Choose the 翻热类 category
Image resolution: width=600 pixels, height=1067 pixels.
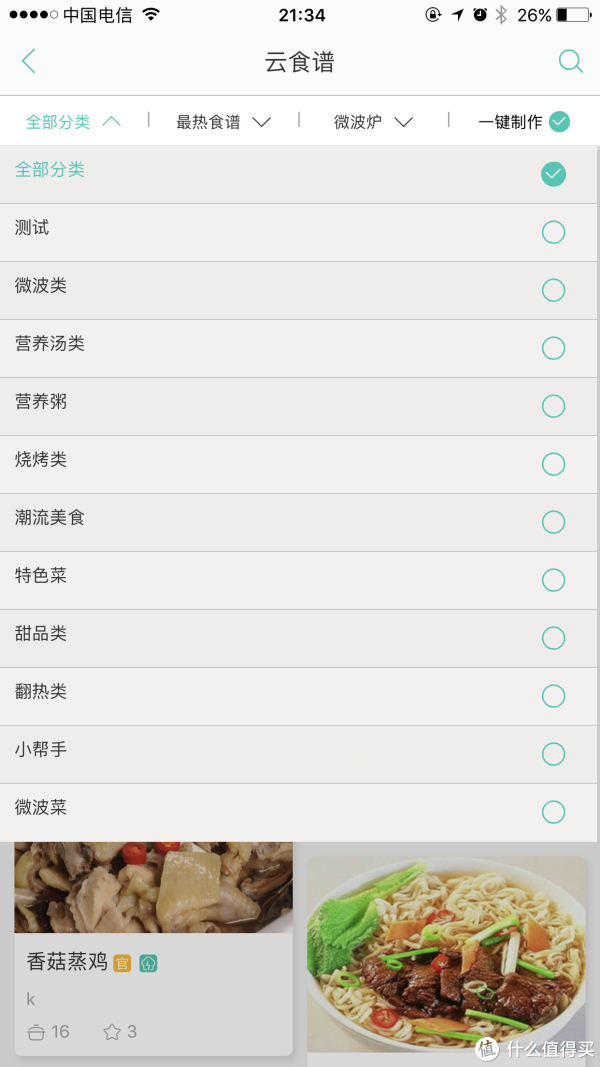299,696
